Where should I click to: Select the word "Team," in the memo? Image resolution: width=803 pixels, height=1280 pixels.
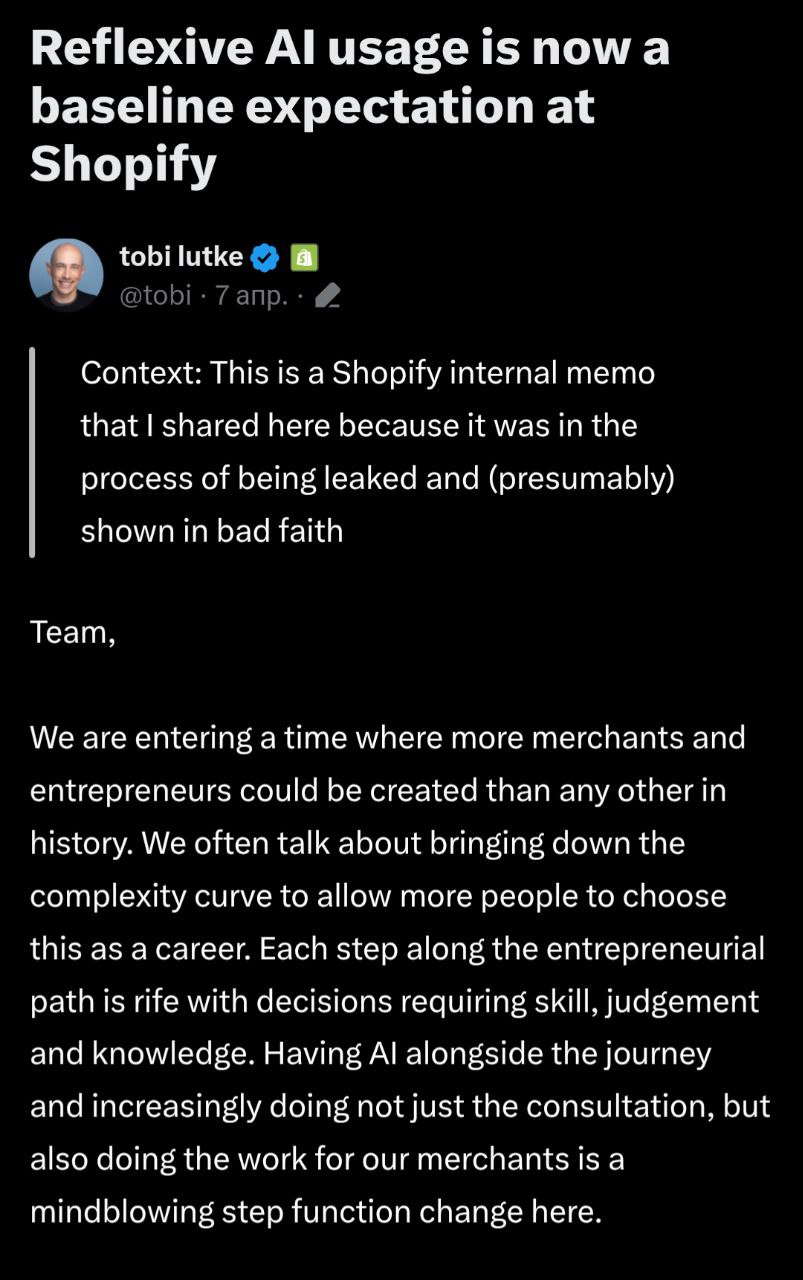coord(70,632)
